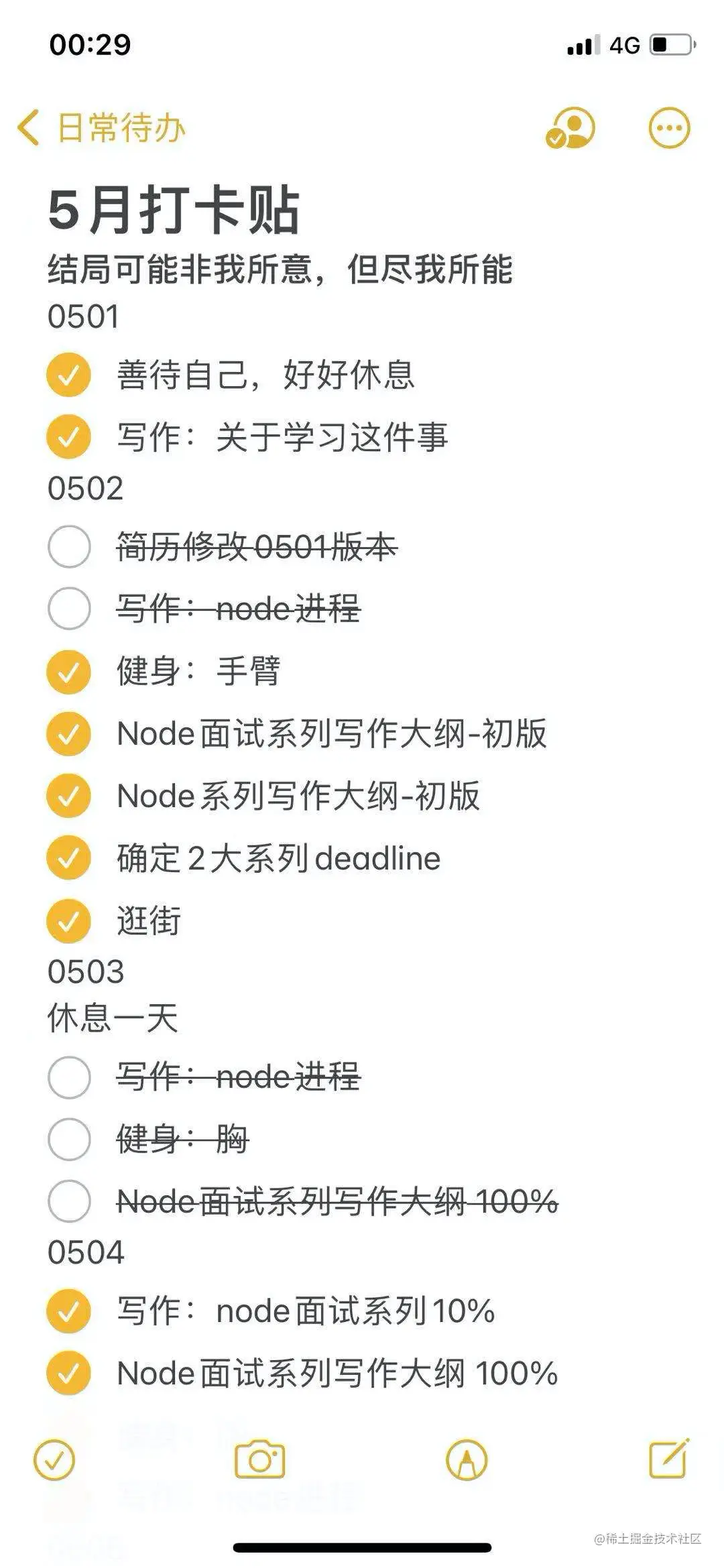Image resolution: width=724 pixels, height=1568 pixels.
Task: Open the more options ellipsis menu
Action: 669,127
